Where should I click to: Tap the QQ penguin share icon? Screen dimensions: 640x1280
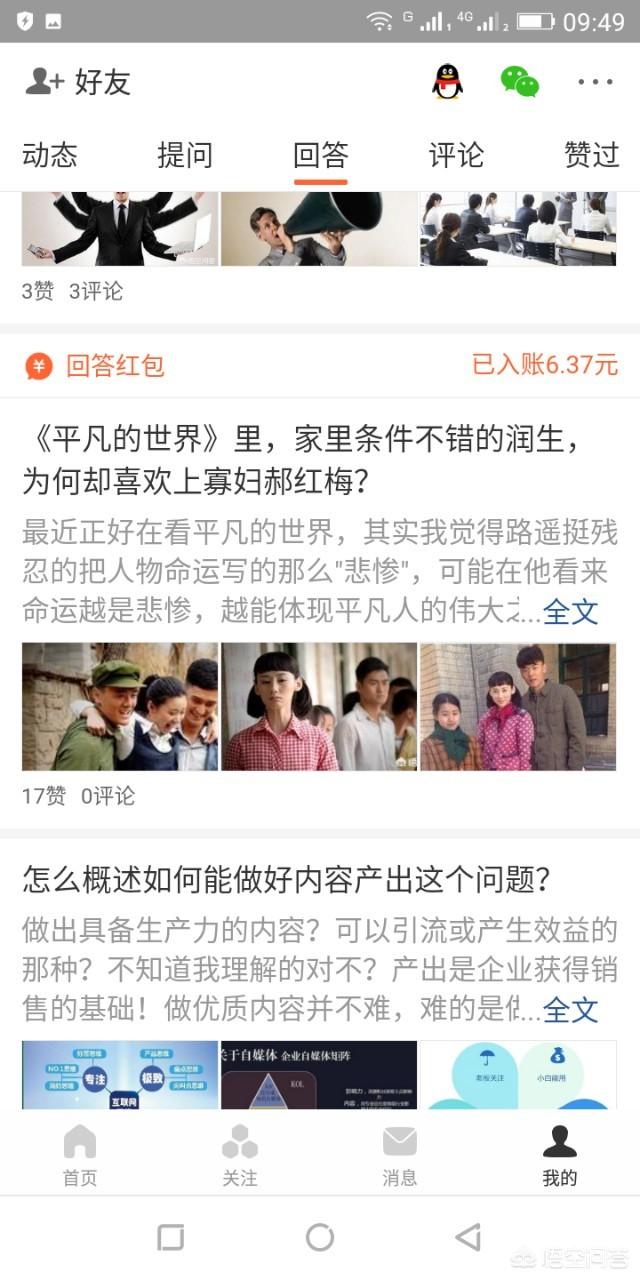[447, 82]
